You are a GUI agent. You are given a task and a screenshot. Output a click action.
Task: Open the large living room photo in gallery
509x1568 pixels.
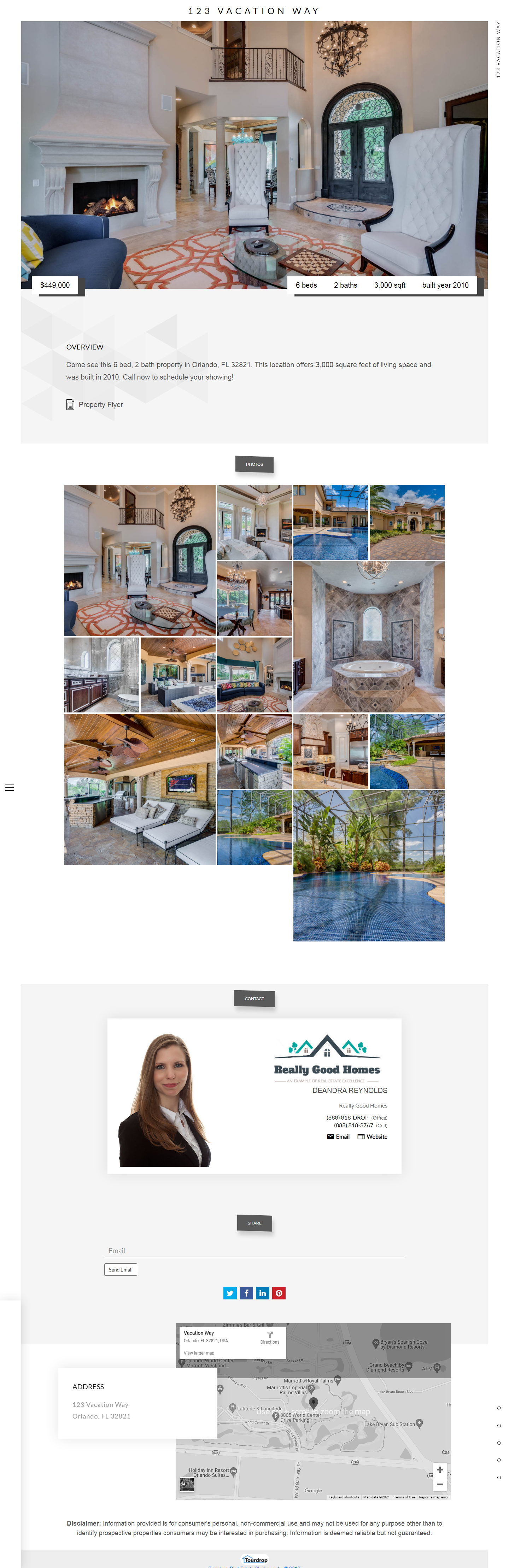point(139,560)
